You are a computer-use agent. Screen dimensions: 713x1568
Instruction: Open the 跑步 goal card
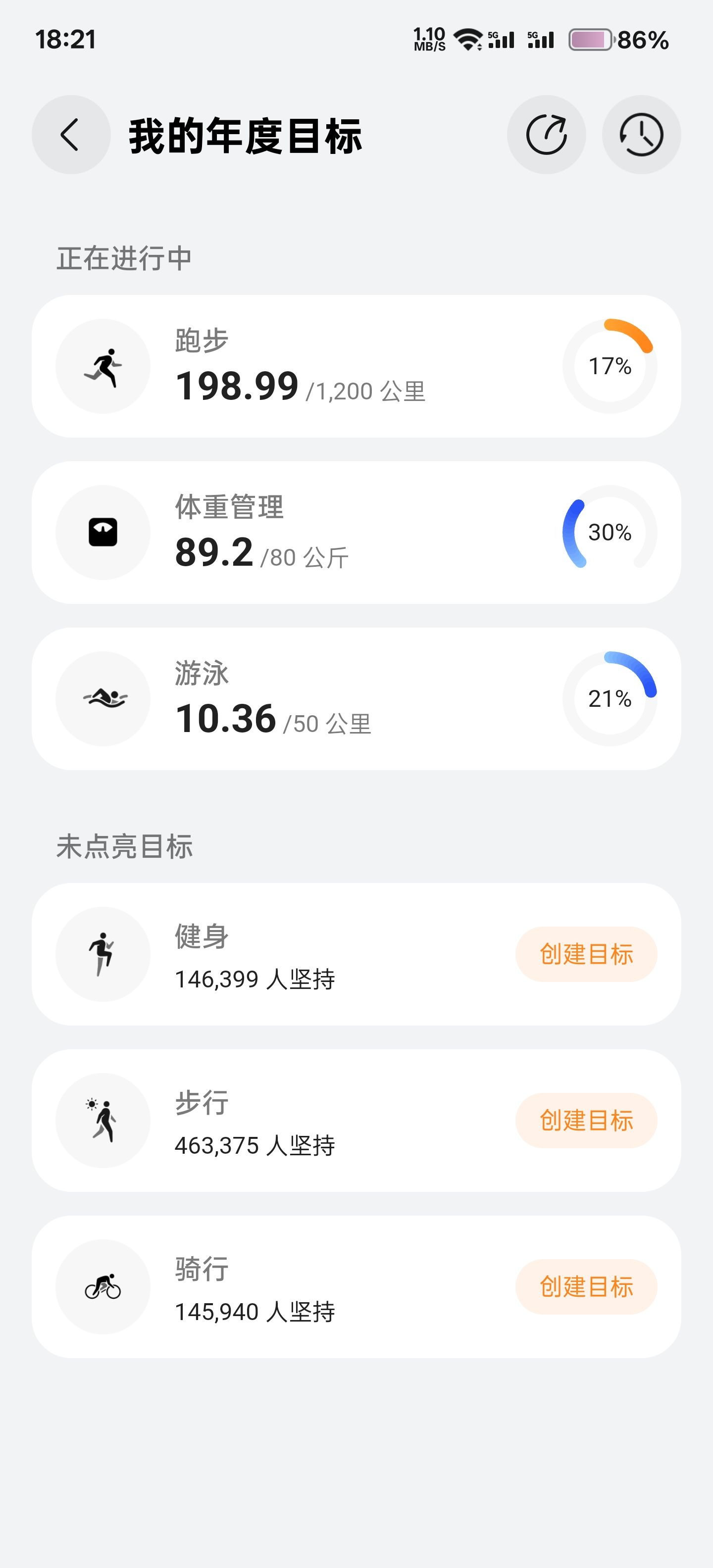point(356,366)
